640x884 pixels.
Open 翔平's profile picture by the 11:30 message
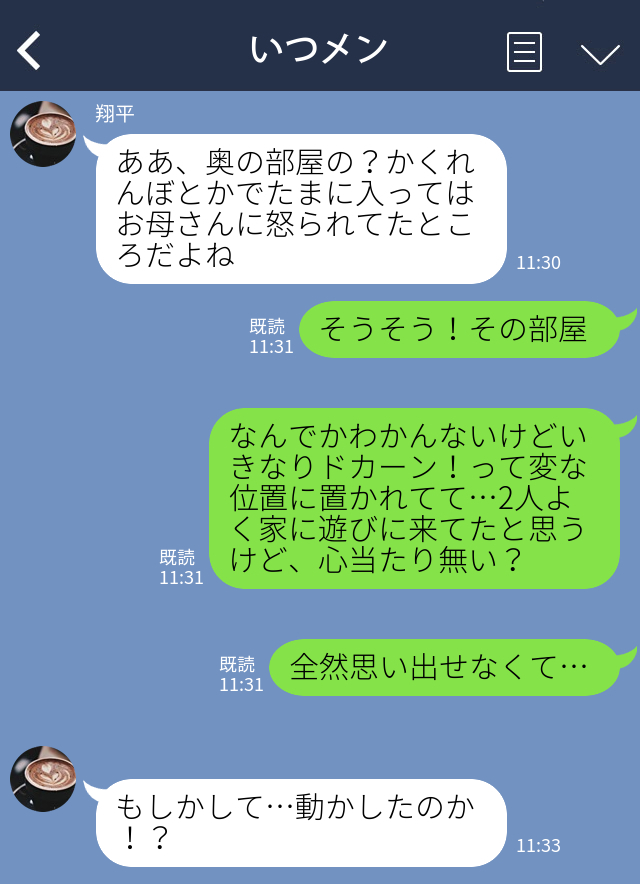click(x=43, y=134)
